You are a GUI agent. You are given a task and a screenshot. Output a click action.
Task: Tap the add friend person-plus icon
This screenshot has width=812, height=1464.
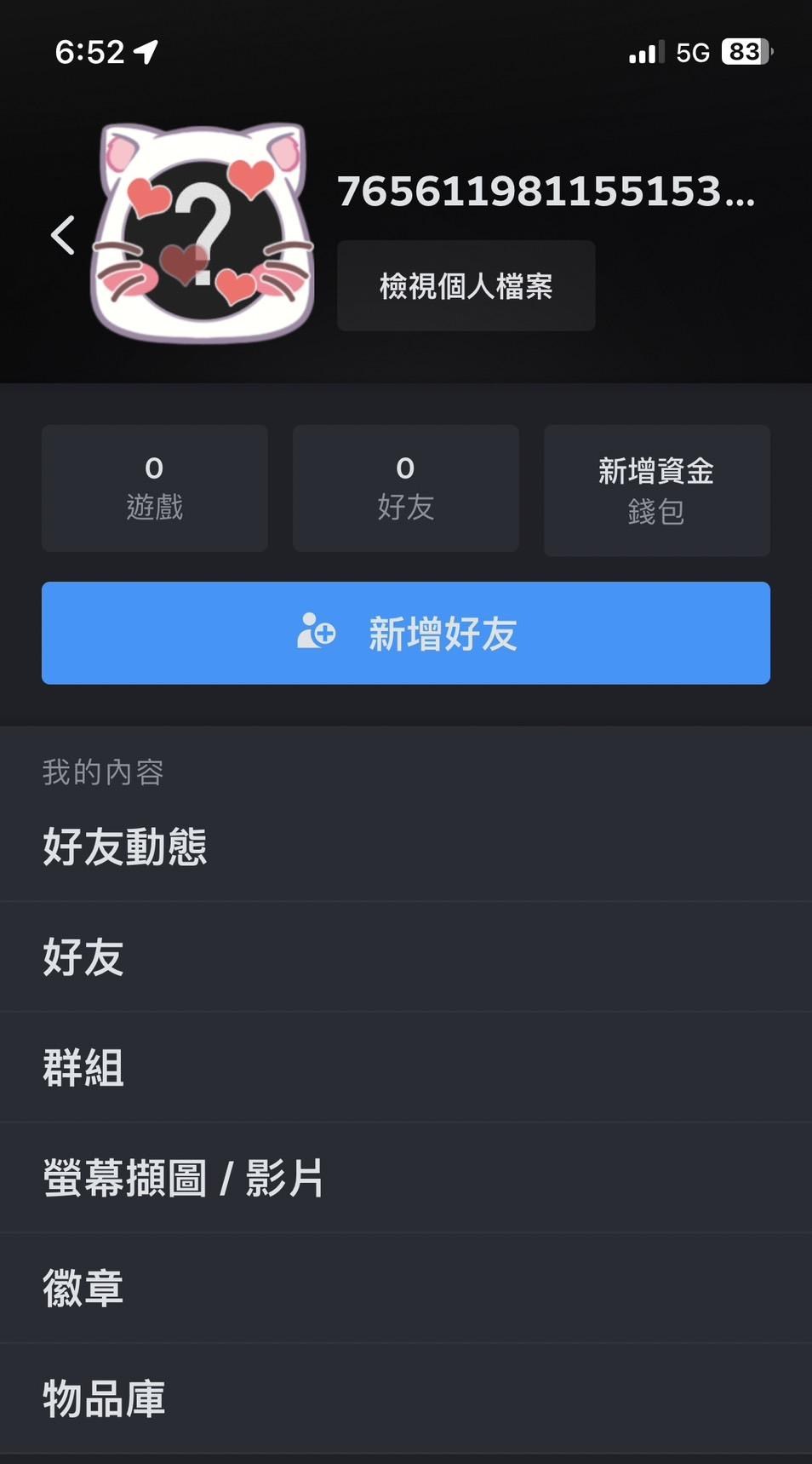pyautogui.click(x=316, y=633)
